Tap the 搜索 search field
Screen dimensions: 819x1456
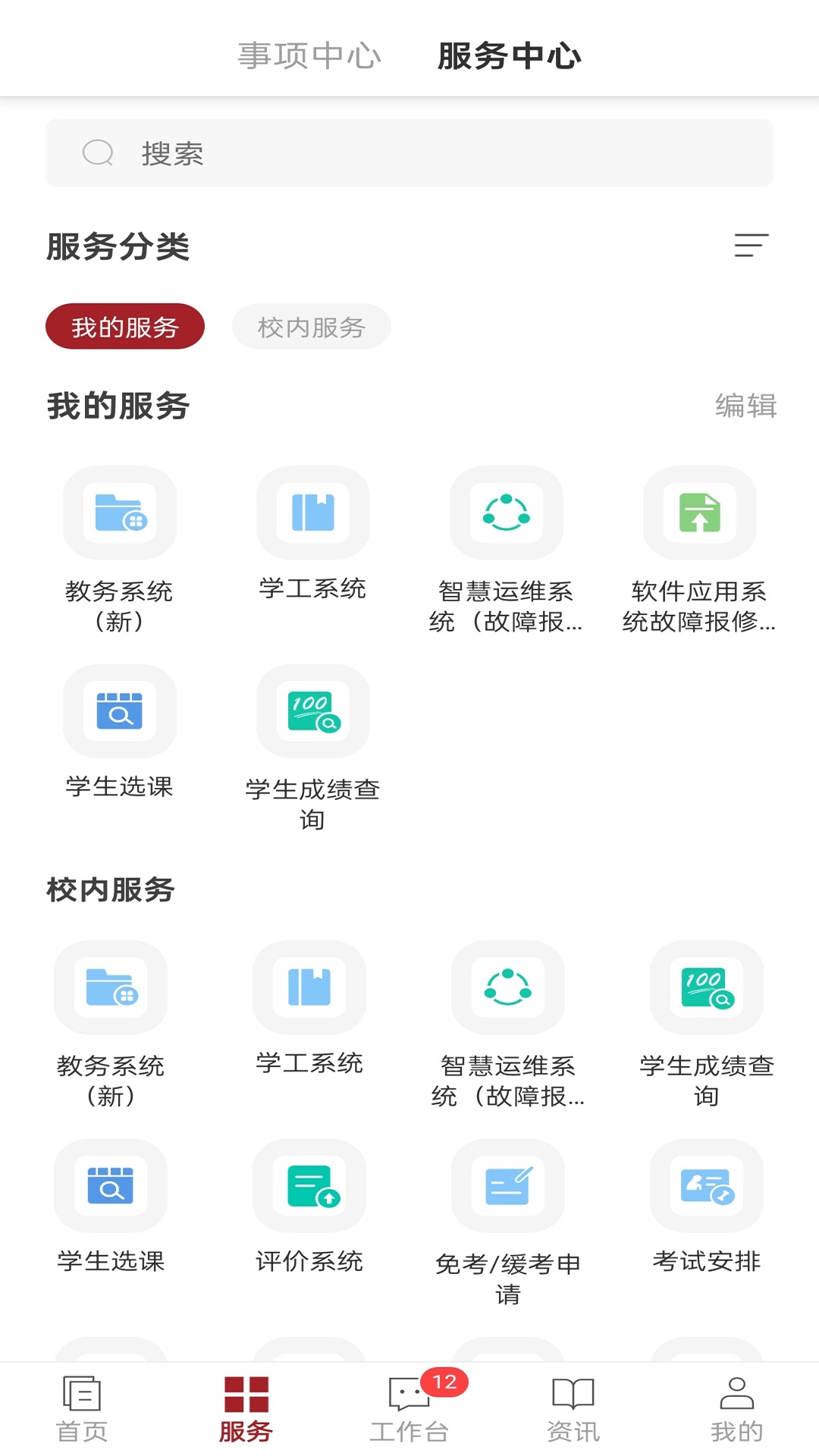tap(409, 152)
